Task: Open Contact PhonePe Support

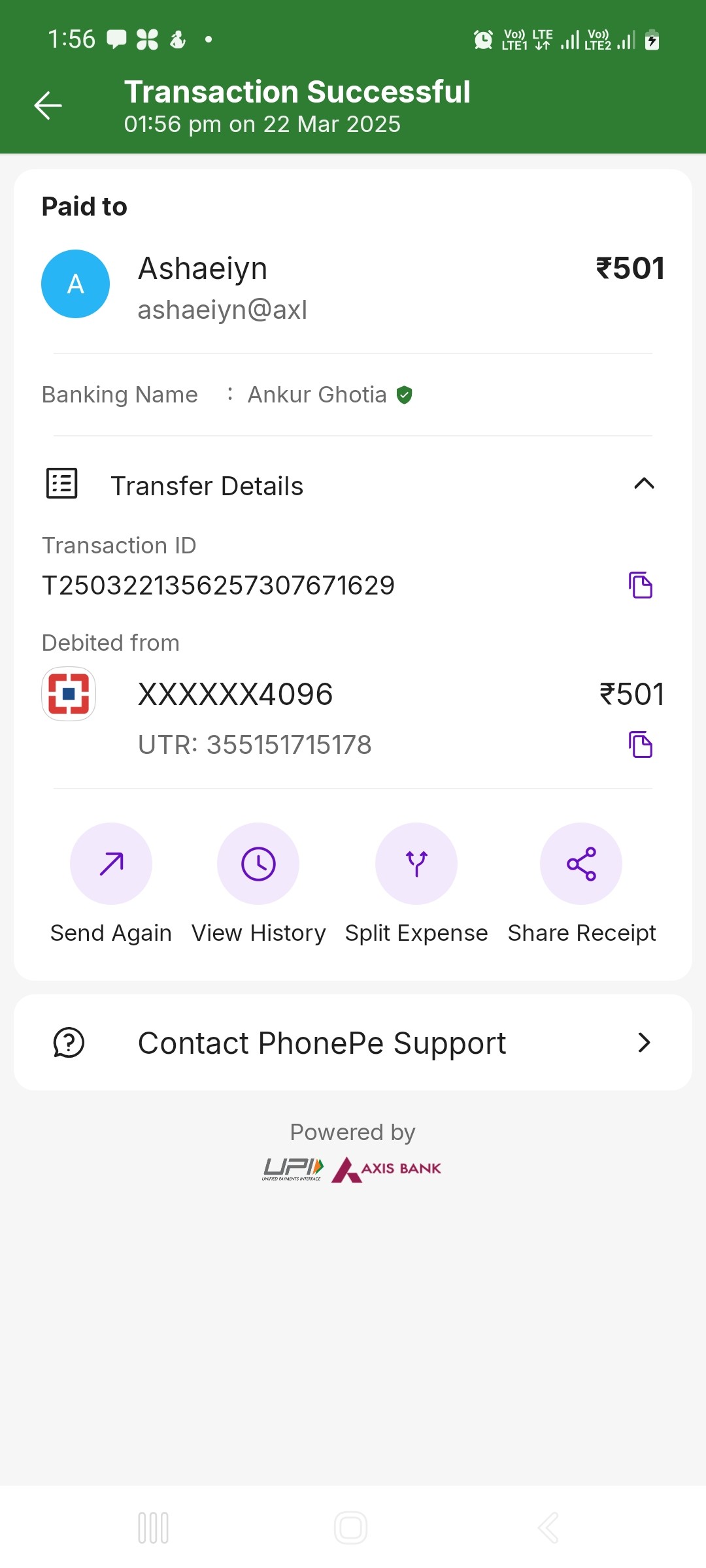Action: tap(353, 1043)
